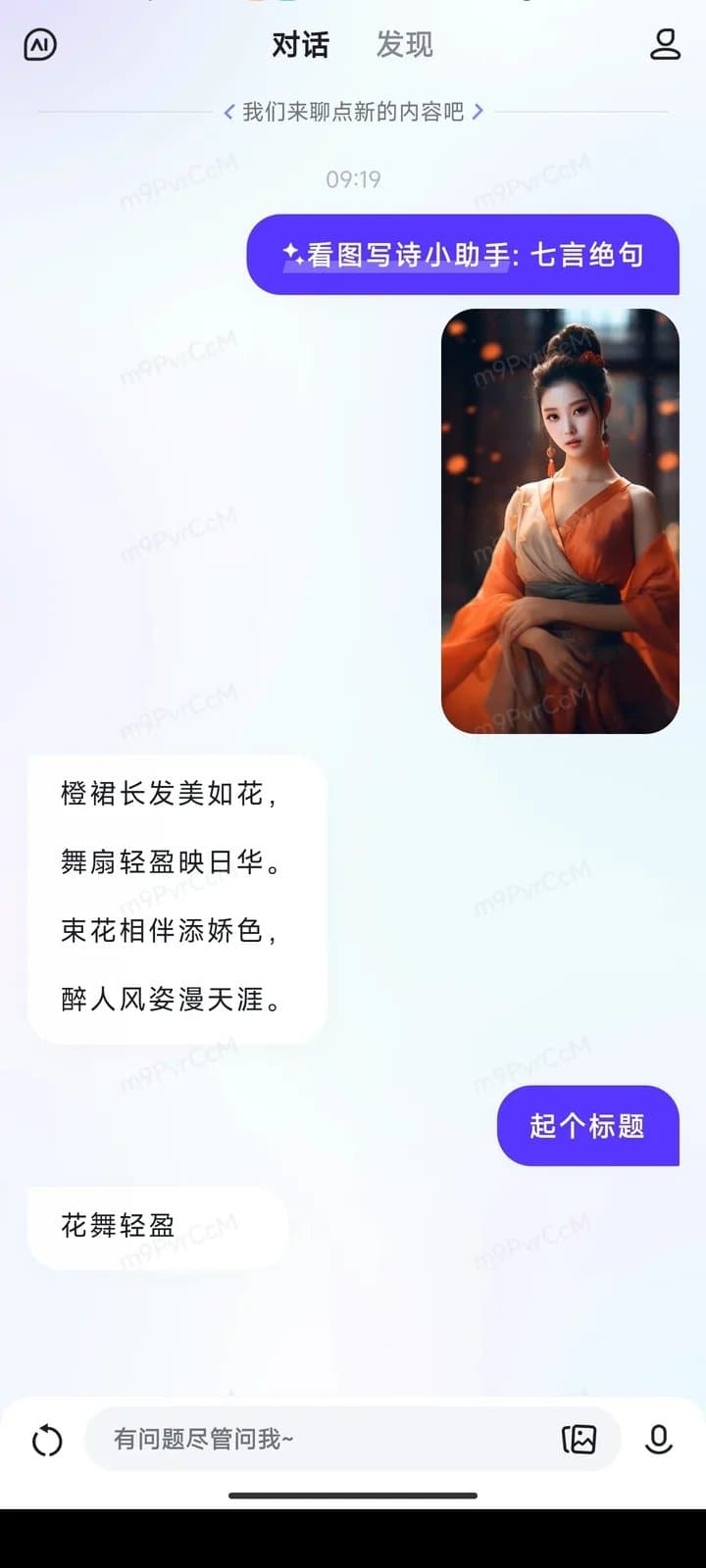
Task: Open the AI logo icon at top left
Action: coord(40,44)
